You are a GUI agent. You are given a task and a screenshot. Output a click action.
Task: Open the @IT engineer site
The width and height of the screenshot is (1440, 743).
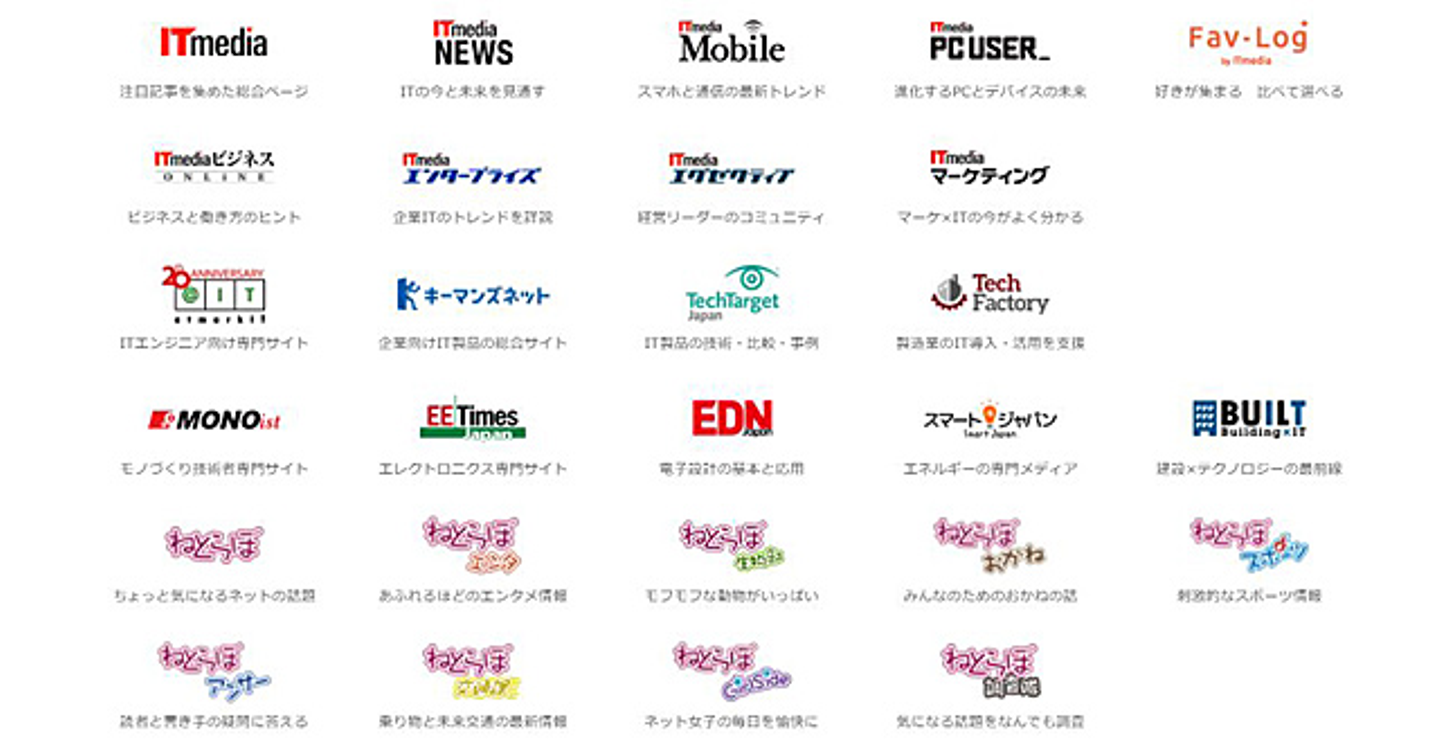pyautogui.click(x=213, y=292)
